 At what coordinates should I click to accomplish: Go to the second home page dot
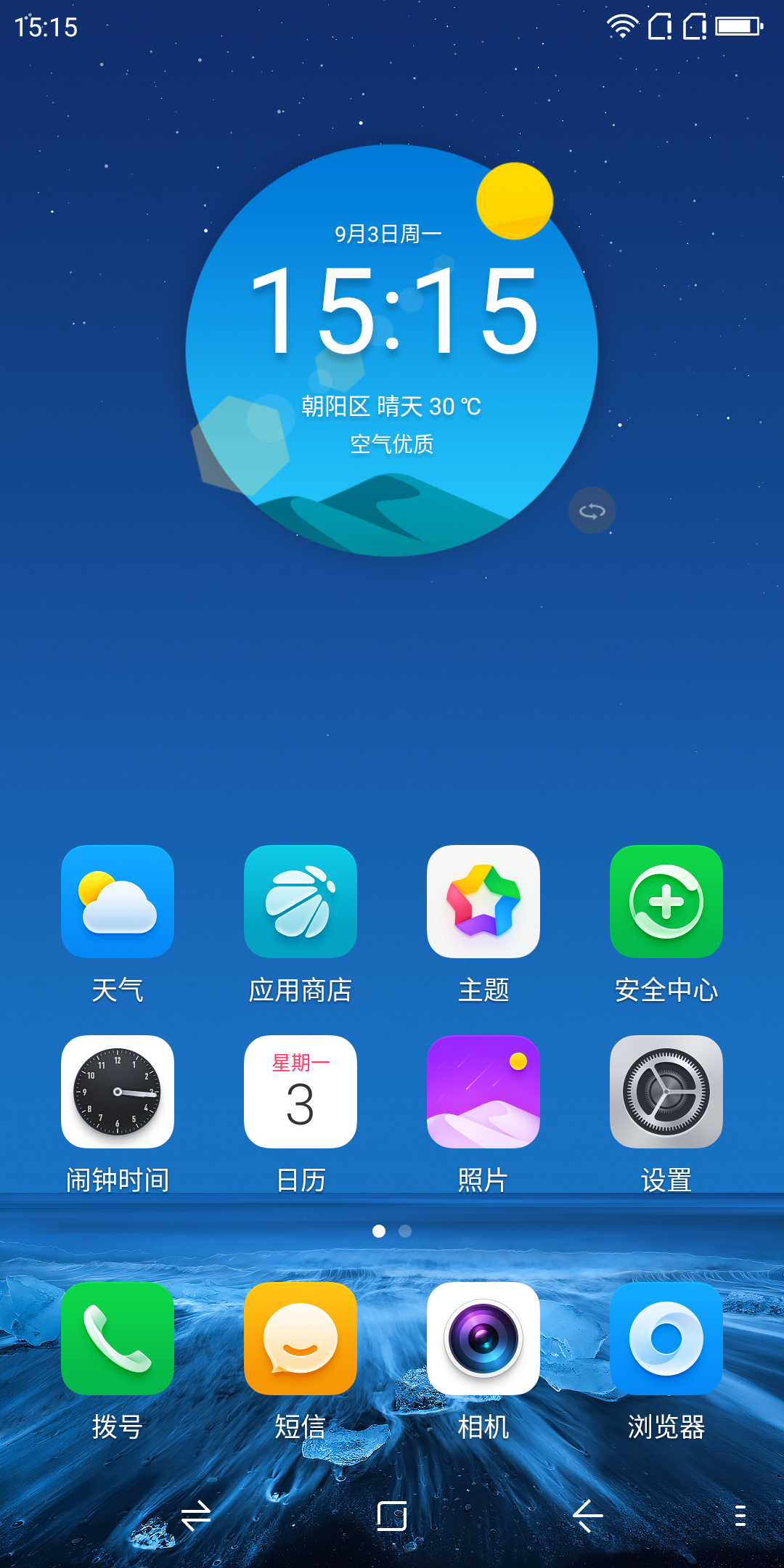click(405, 1231)
